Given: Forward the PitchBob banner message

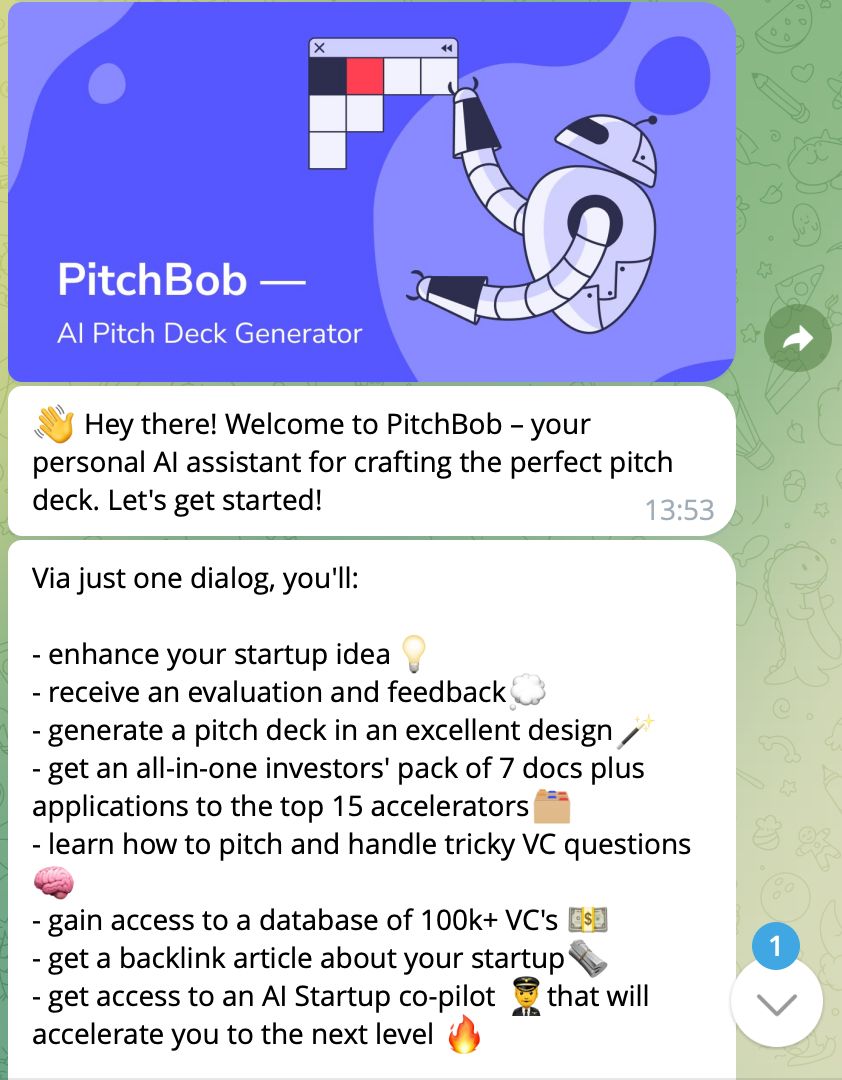Looking at the screenshot, I should coord(797,340).
